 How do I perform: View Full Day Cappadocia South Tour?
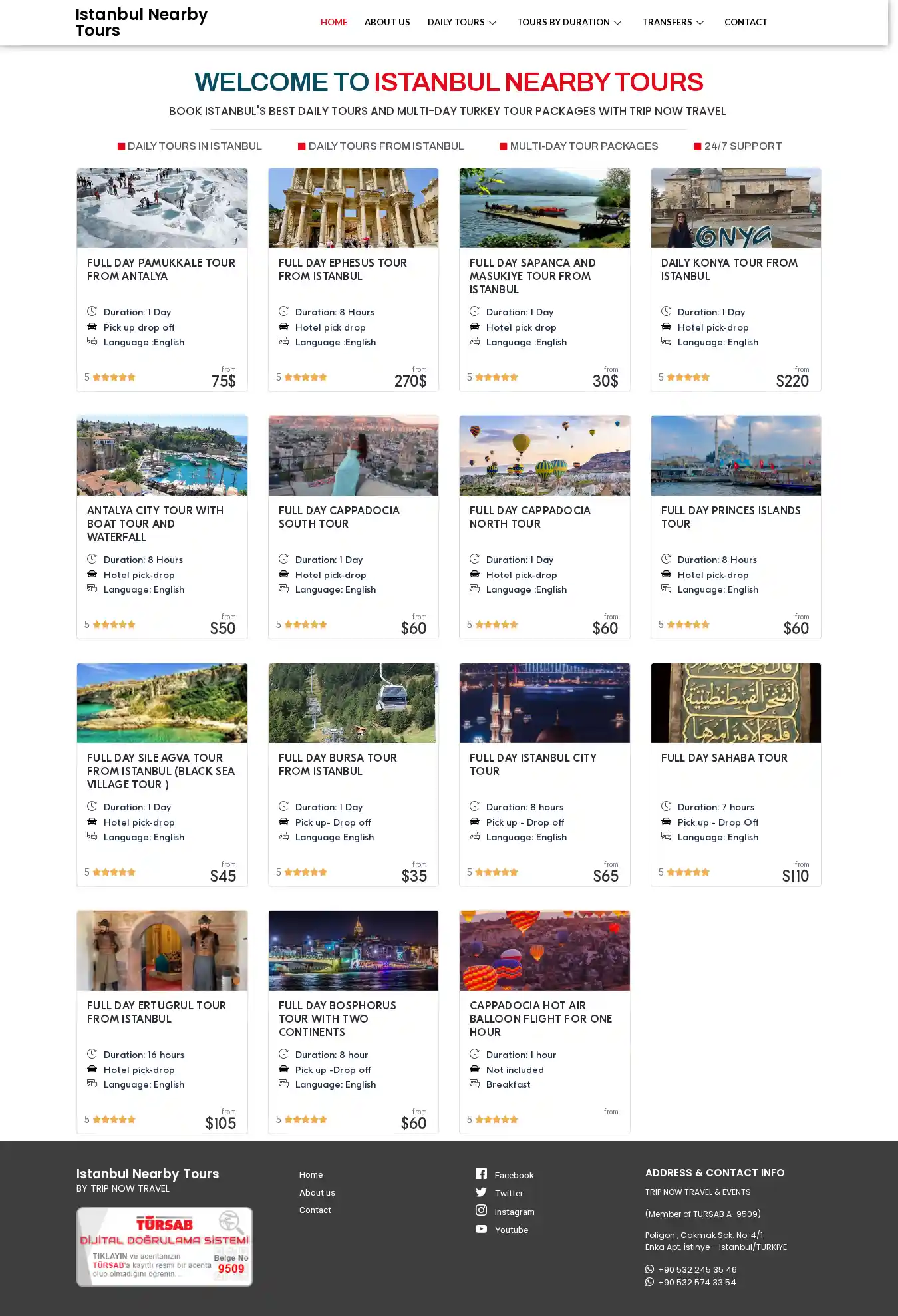(339, 517)
